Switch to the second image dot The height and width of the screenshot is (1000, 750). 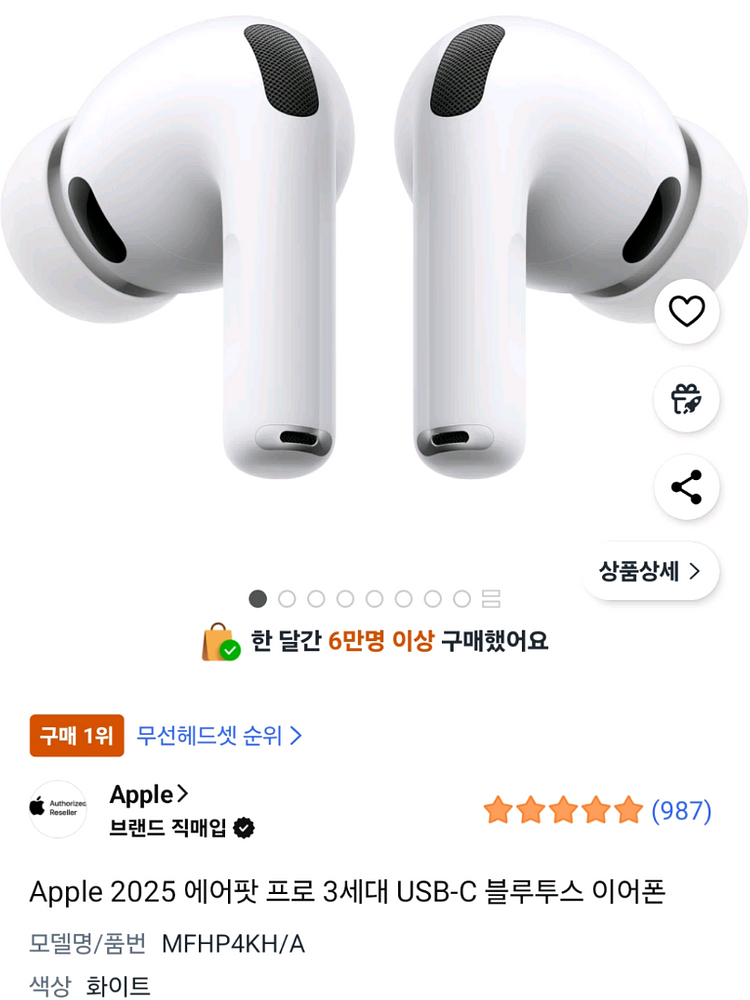pyautogui.click(x=288, y=598)
